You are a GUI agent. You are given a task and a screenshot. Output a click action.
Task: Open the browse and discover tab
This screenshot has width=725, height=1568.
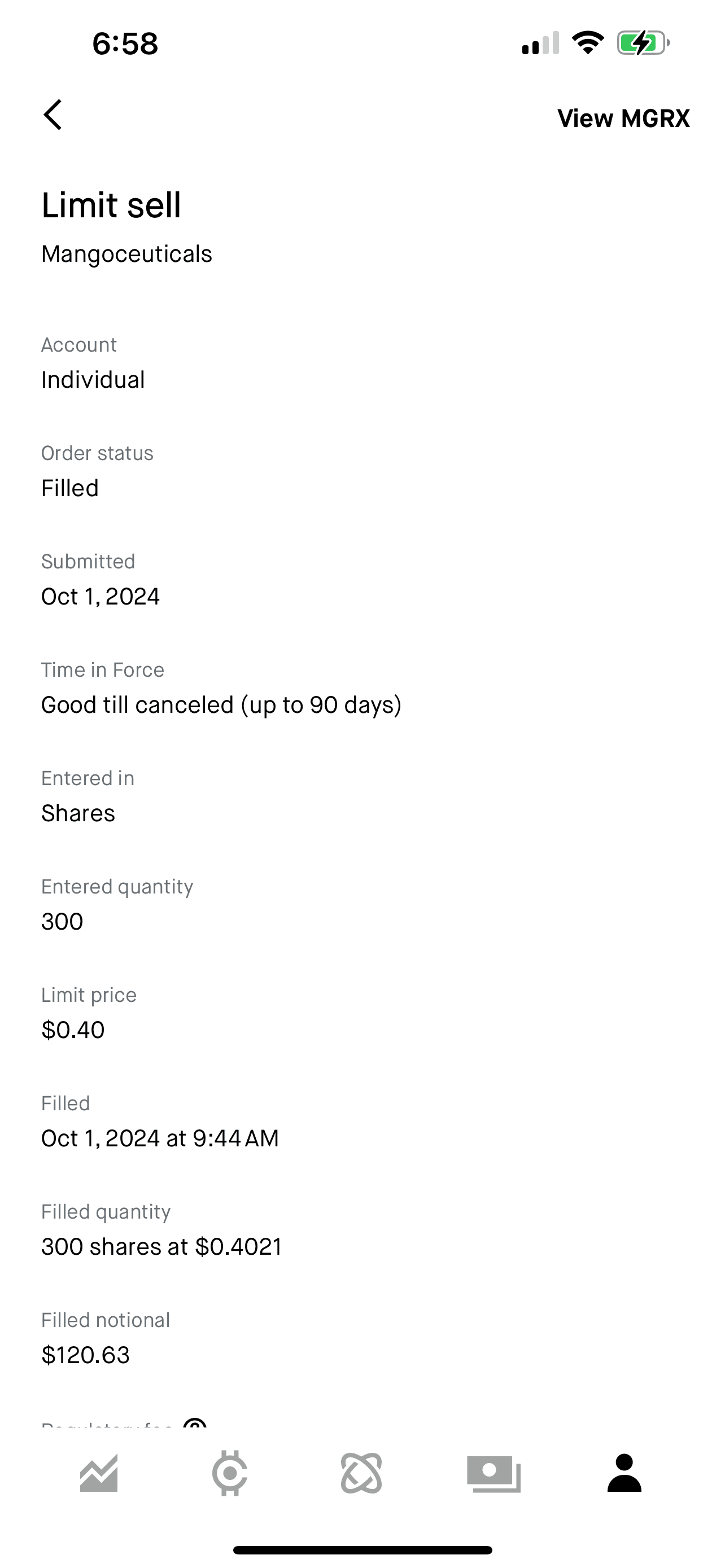click(361, 1474)
